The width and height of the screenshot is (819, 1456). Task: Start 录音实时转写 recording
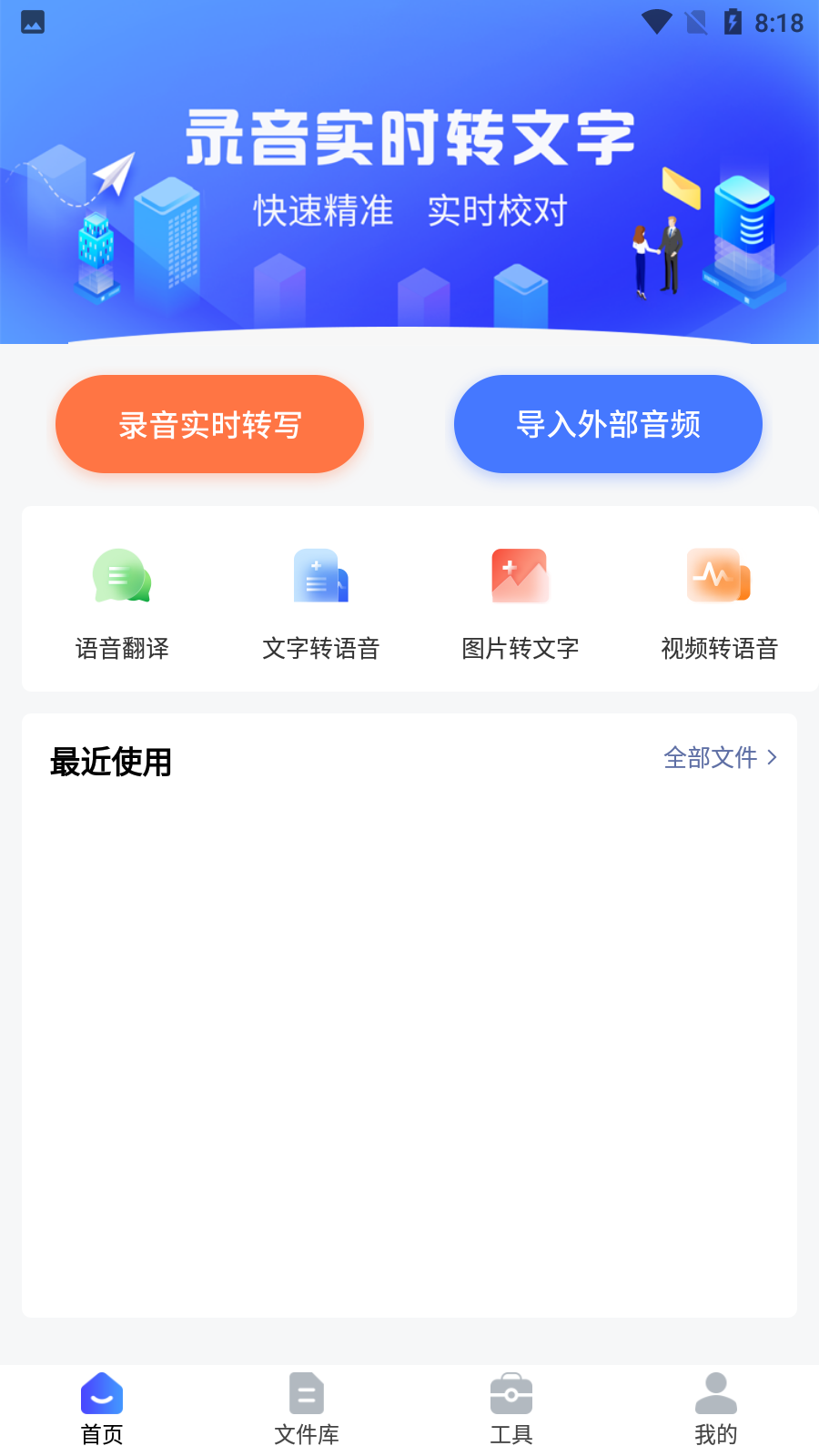click(x=209, y=424)
